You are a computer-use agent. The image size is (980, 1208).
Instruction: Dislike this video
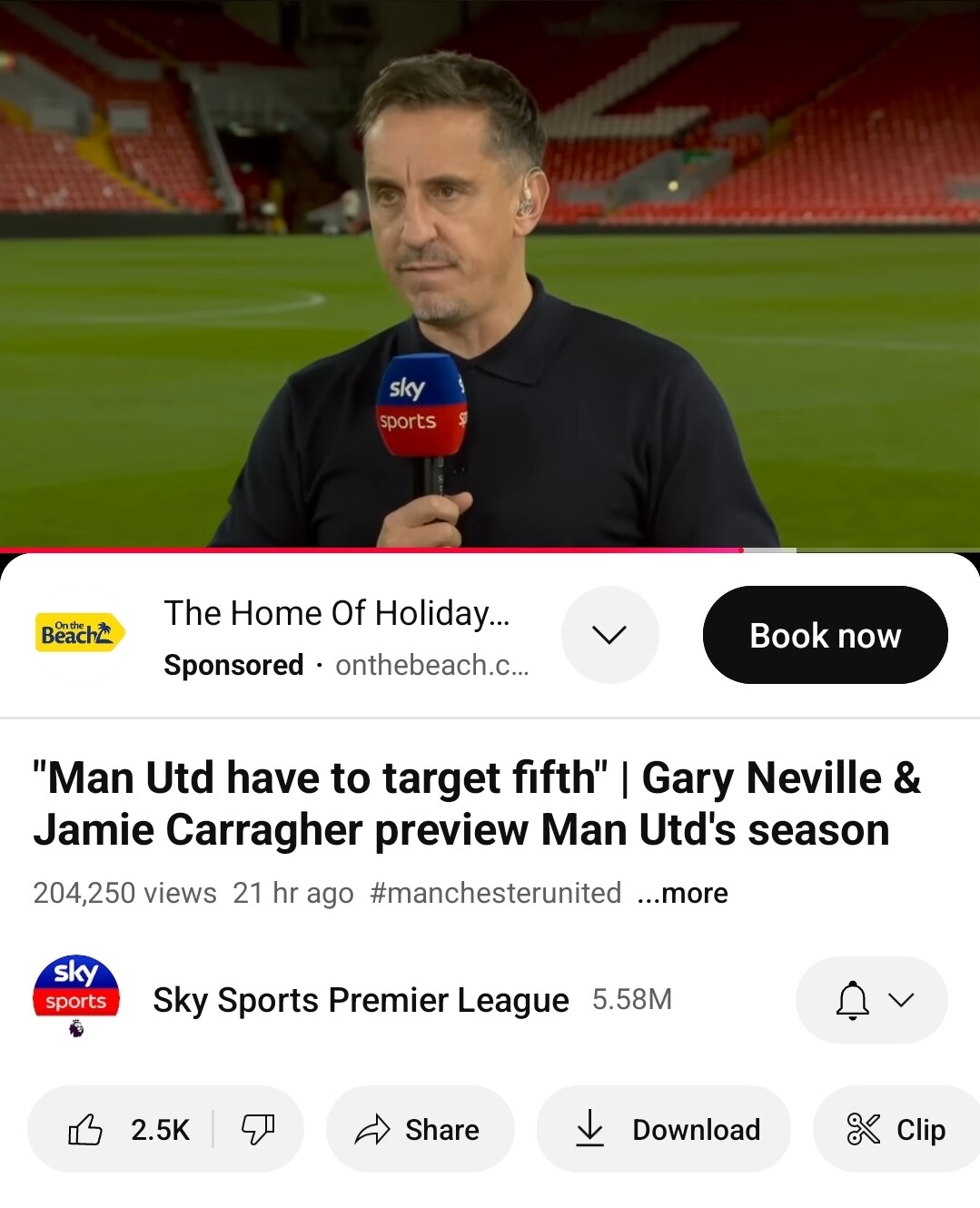point(257,1129)
